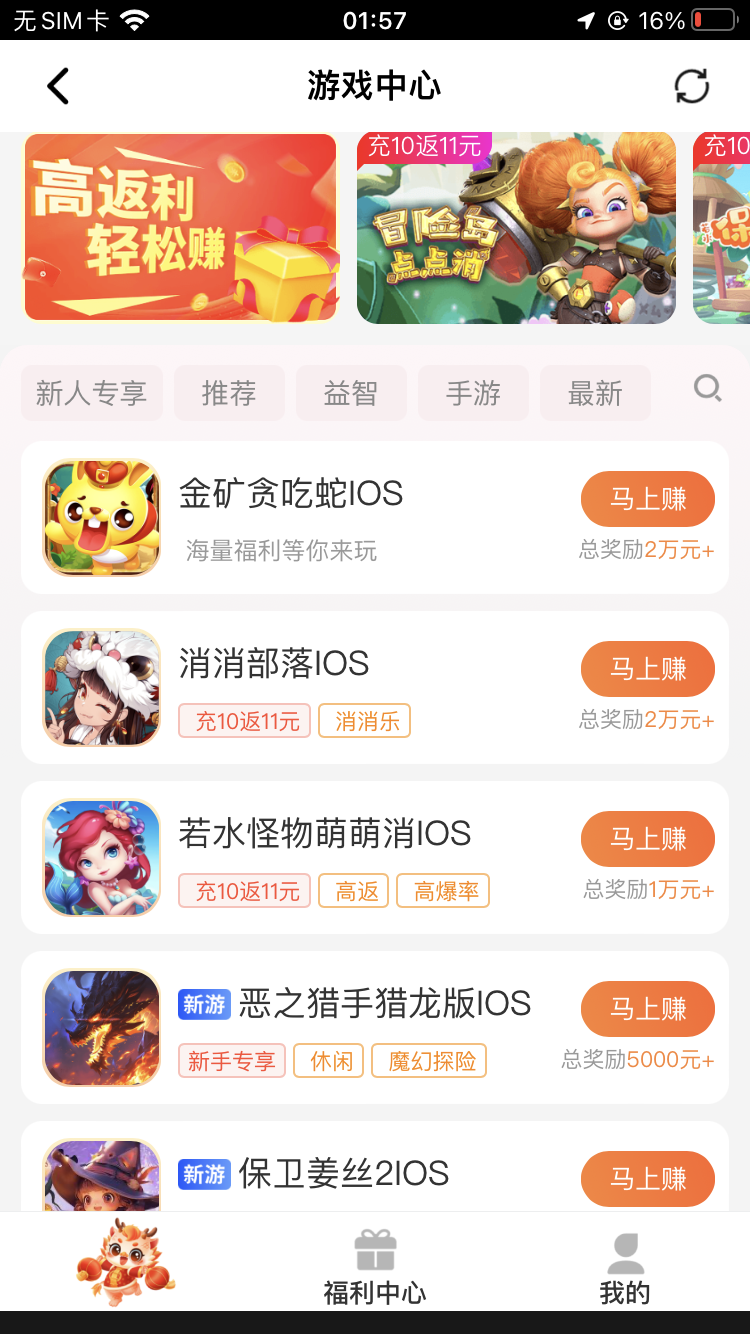This screenshot has height=1334, width=750.
Task: Open the 福利中心 gift icon
Action: tap(374, 1245)
